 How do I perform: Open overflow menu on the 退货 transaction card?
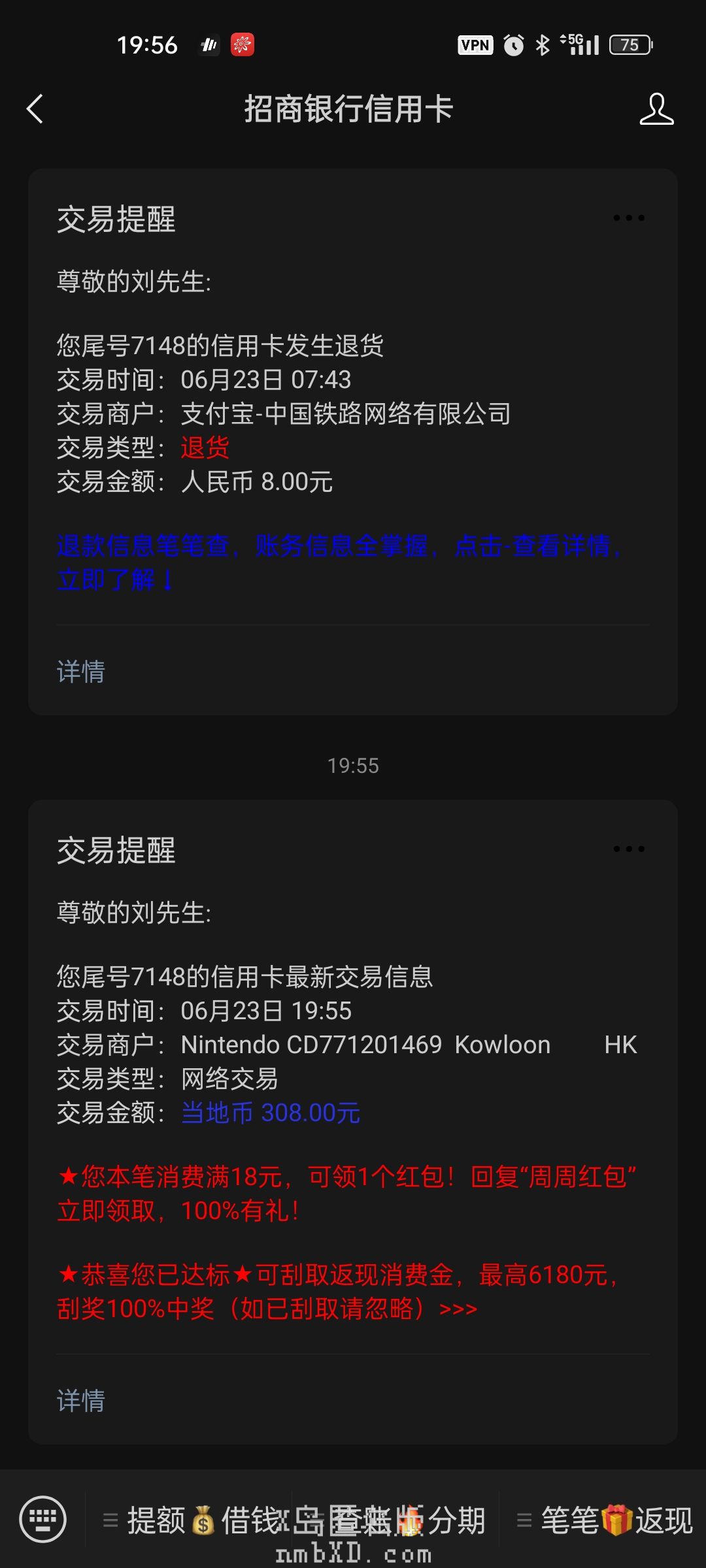click(x=628, y=218)
